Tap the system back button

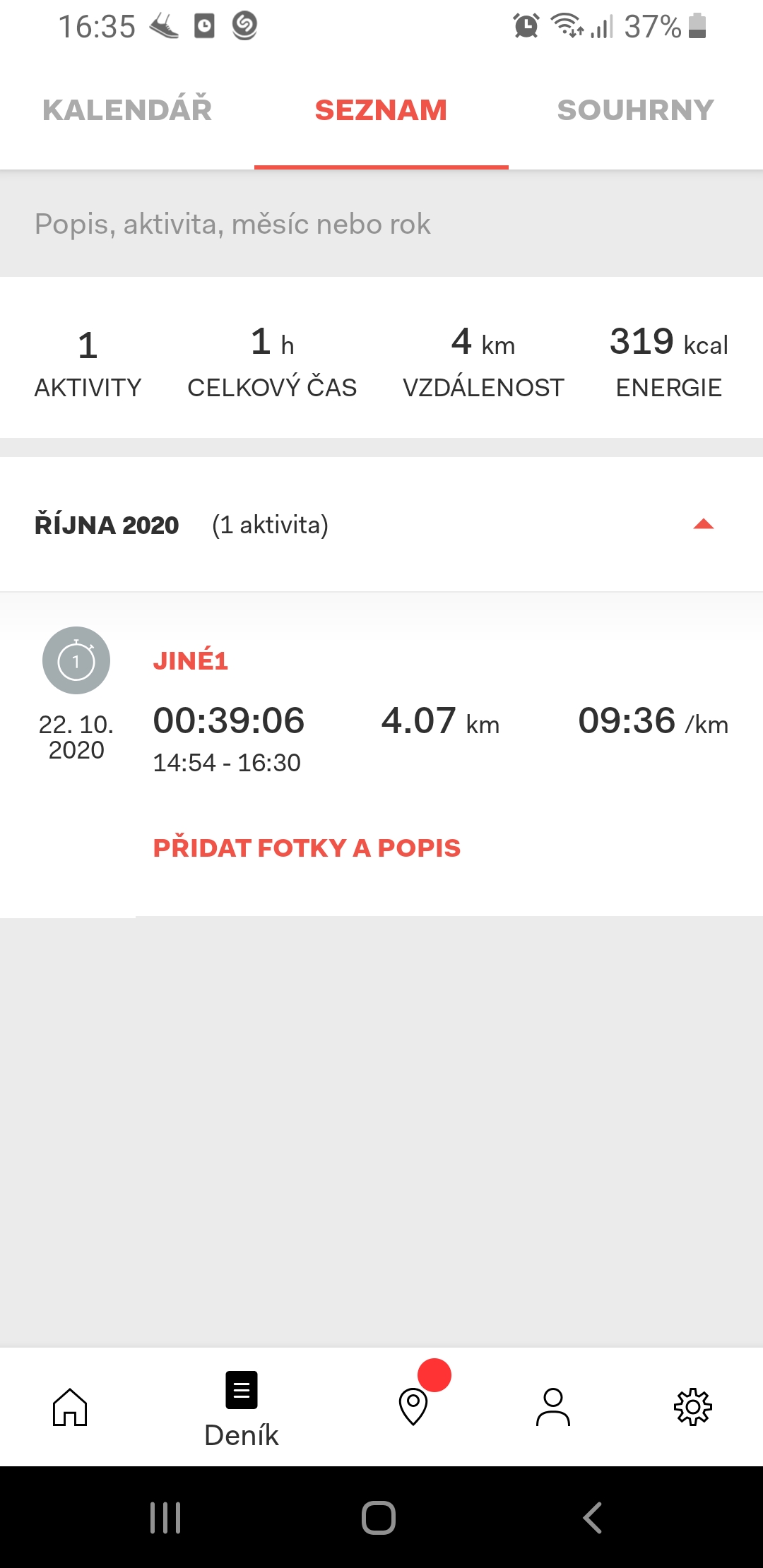(x=592, y=1517)
